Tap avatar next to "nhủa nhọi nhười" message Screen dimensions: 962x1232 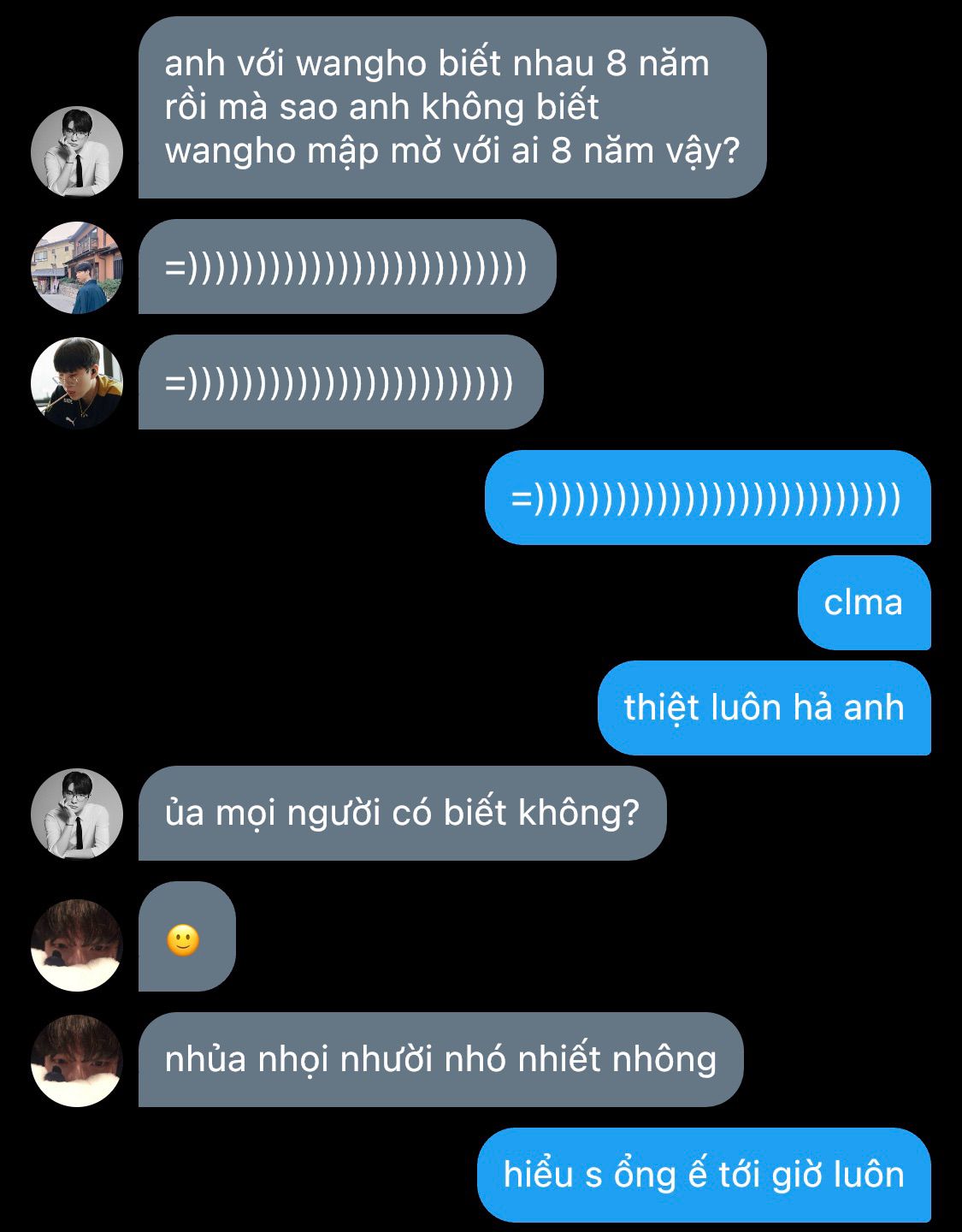pos(77,1061)
